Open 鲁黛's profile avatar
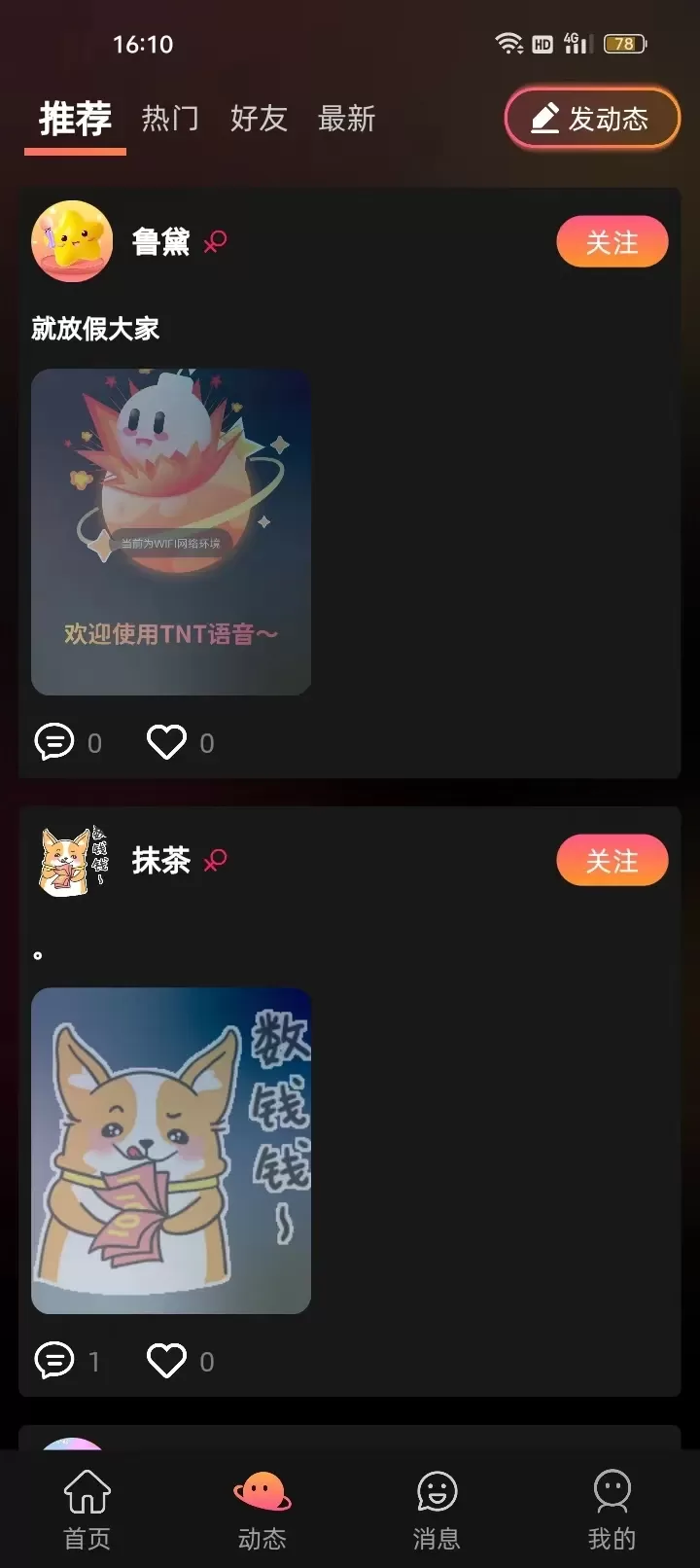The width and height of the screenshot is (700, 1568). 72,241
